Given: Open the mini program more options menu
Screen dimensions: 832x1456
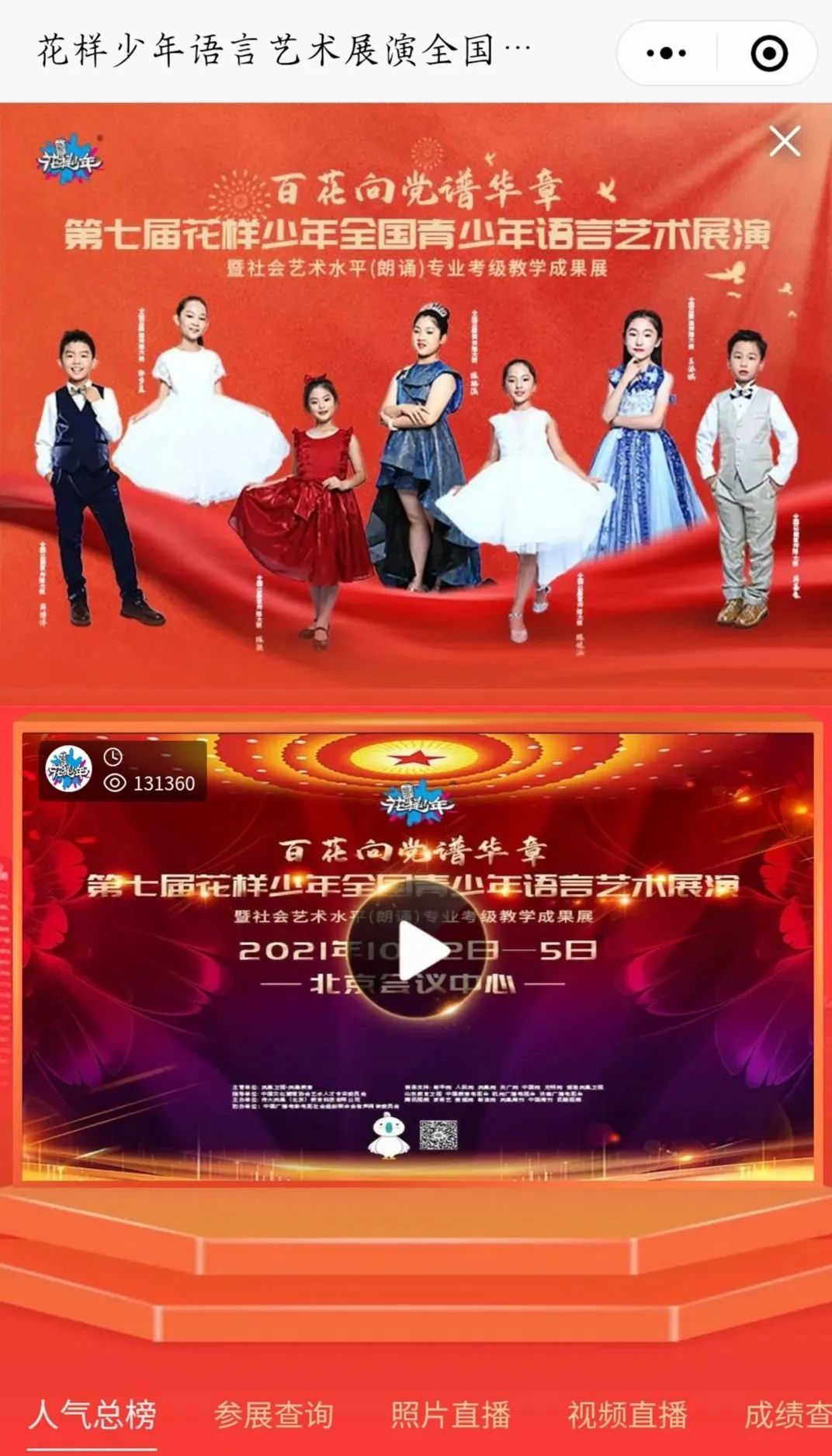Looking at the screenshot, I should (666, 54).
